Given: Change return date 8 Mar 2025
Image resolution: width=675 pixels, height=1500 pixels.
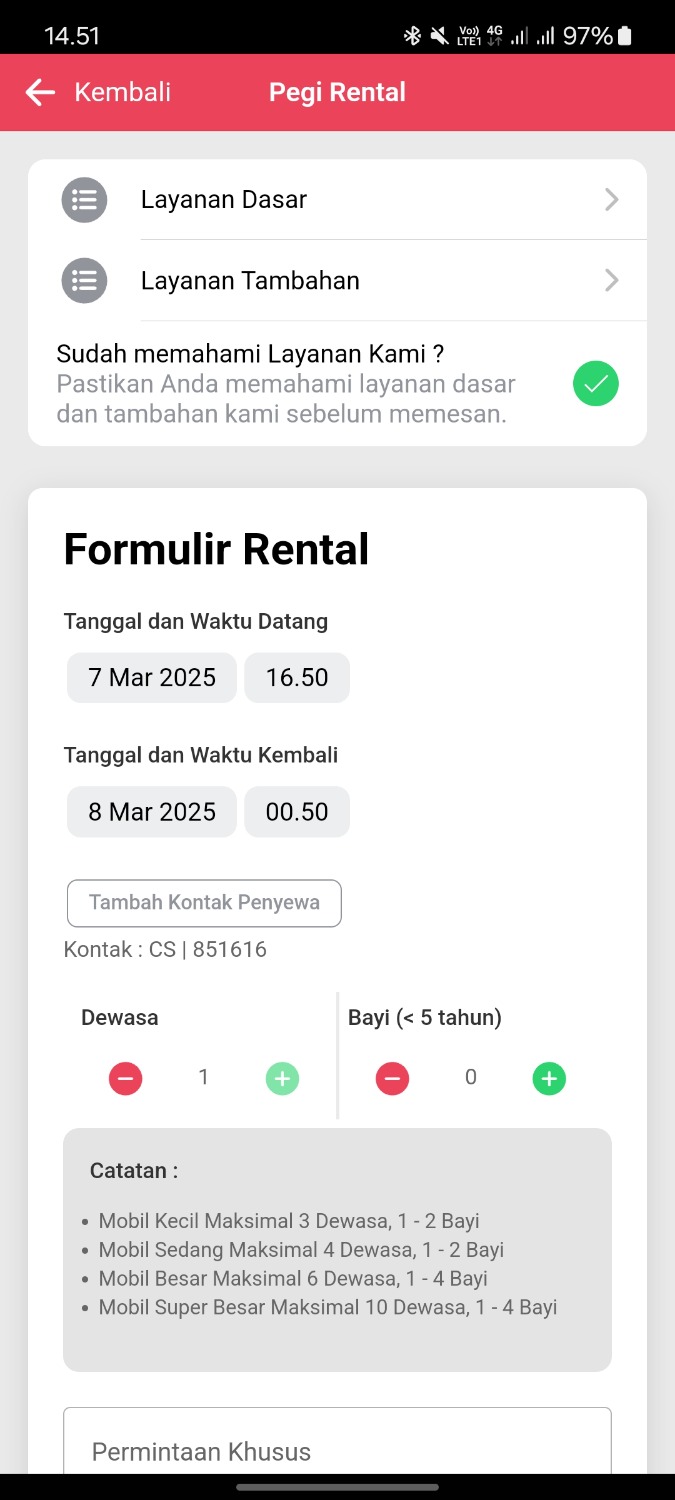Looking at the screenshot, I should [x=152, y=812].
